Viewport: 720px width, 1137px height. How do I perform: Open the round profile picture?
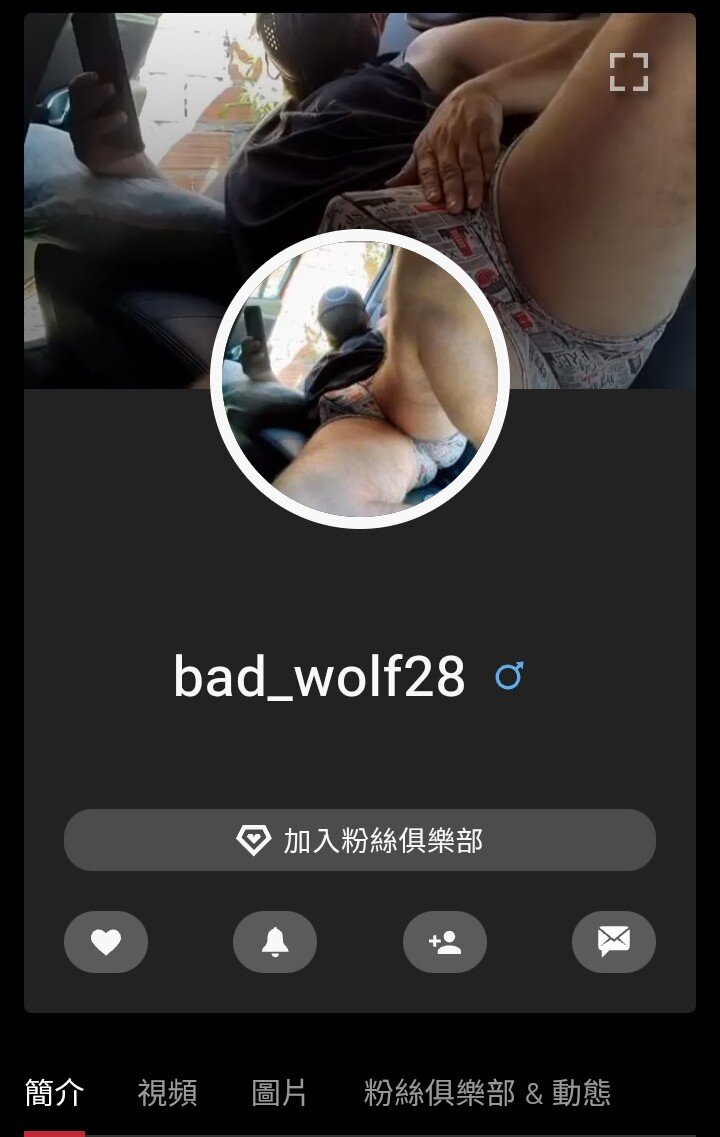pyautogui.click(x=360, y=380)
